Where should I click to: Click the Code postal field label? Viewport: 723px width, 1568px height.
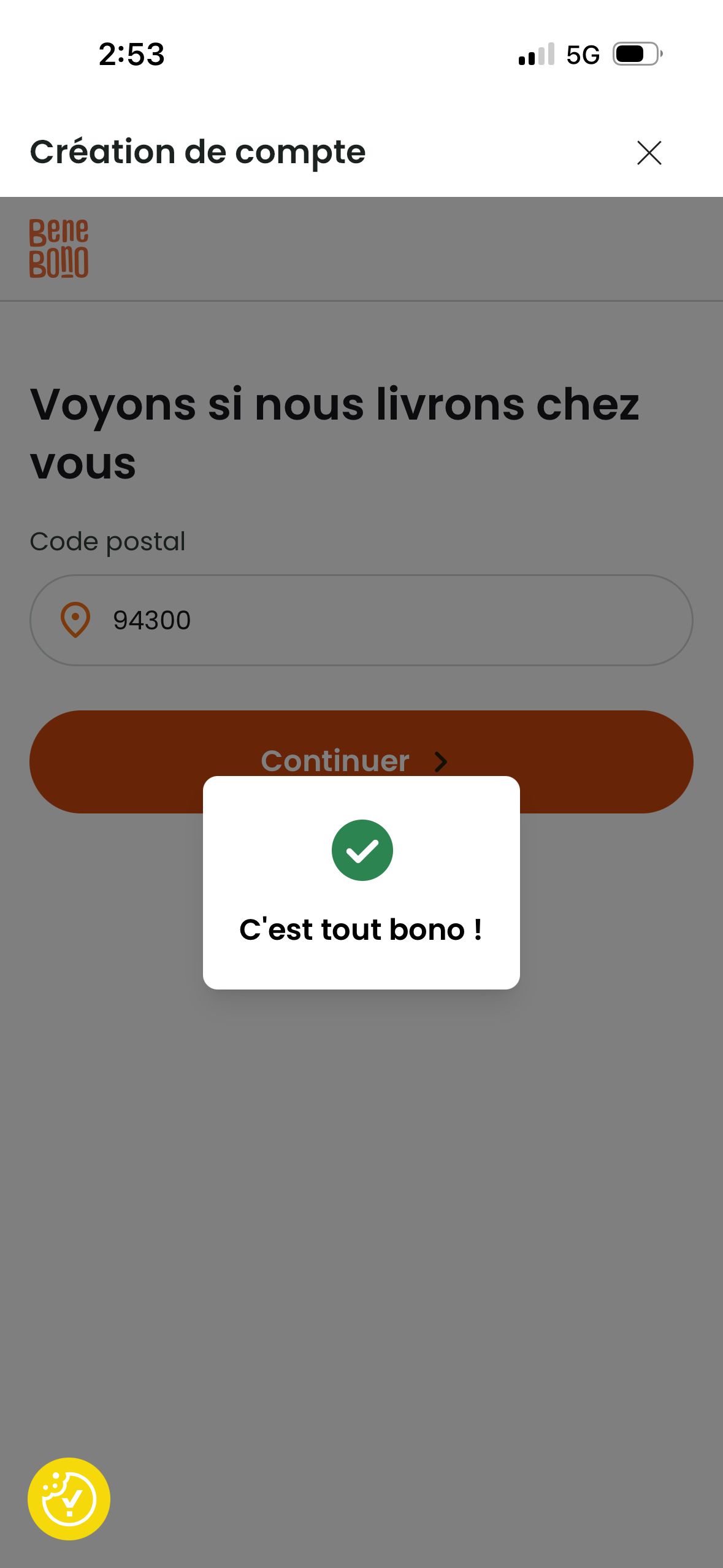(x=108, y=540)
